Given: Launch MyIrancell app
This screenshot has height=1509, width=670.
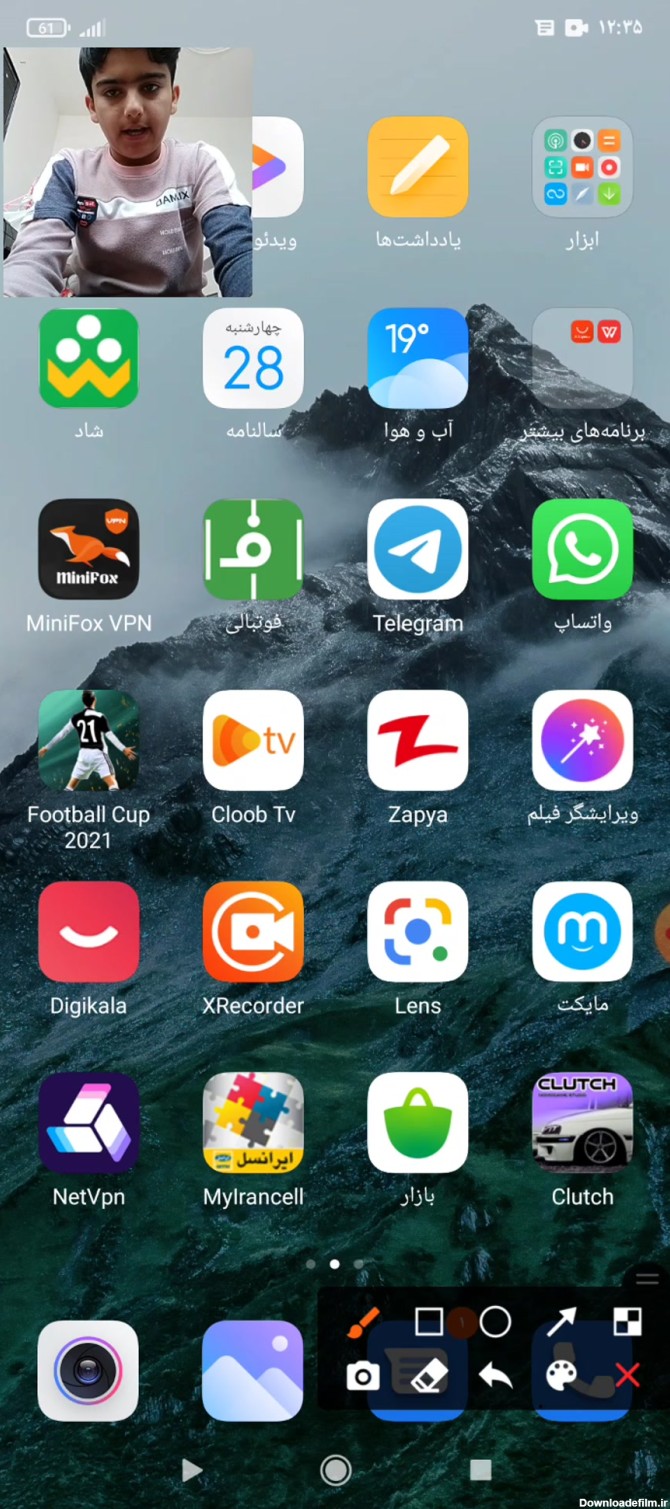Looking at the screenshot, I should [253, 1123].
